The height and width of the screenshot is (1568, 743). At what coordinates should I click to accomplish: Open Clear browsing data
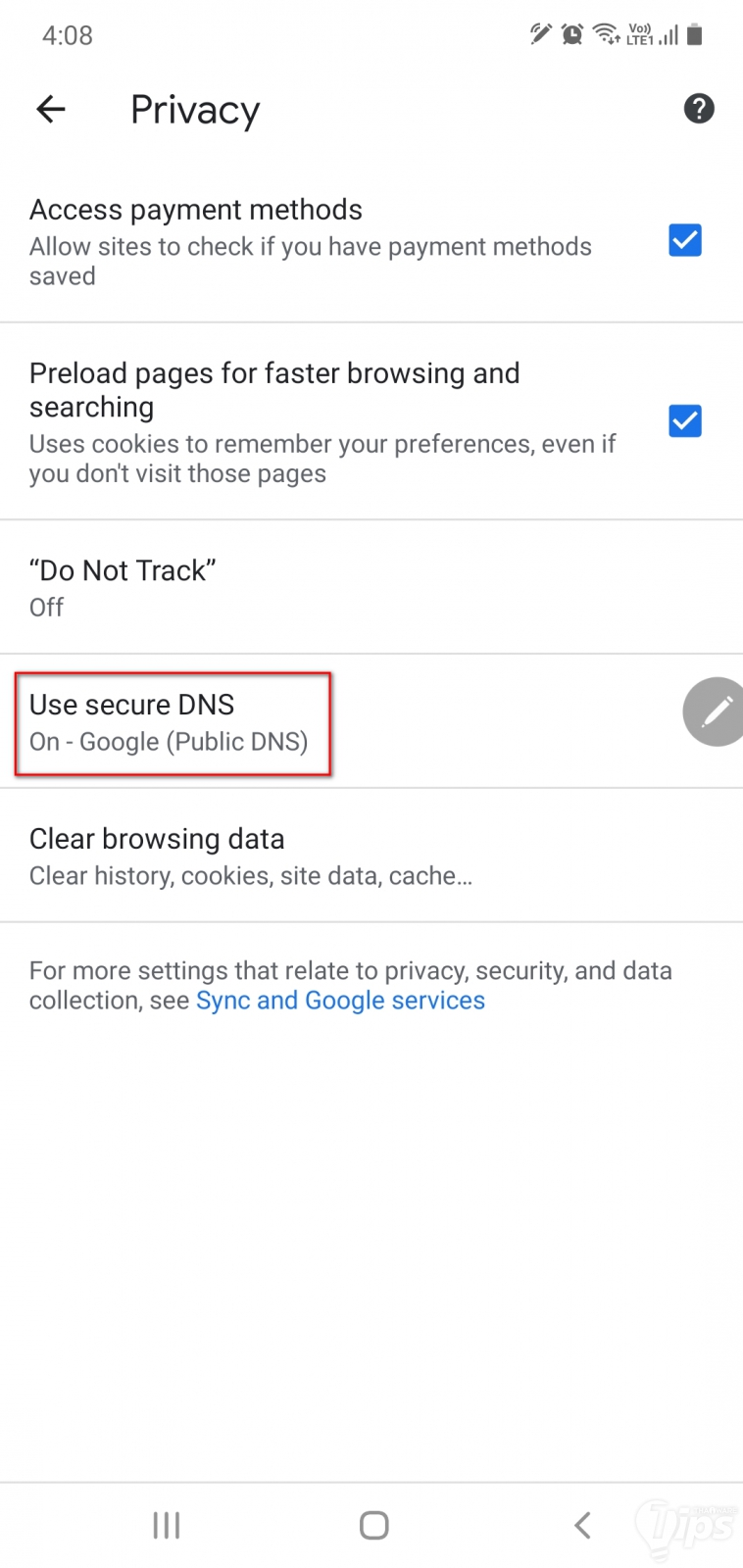click(250, 856)
